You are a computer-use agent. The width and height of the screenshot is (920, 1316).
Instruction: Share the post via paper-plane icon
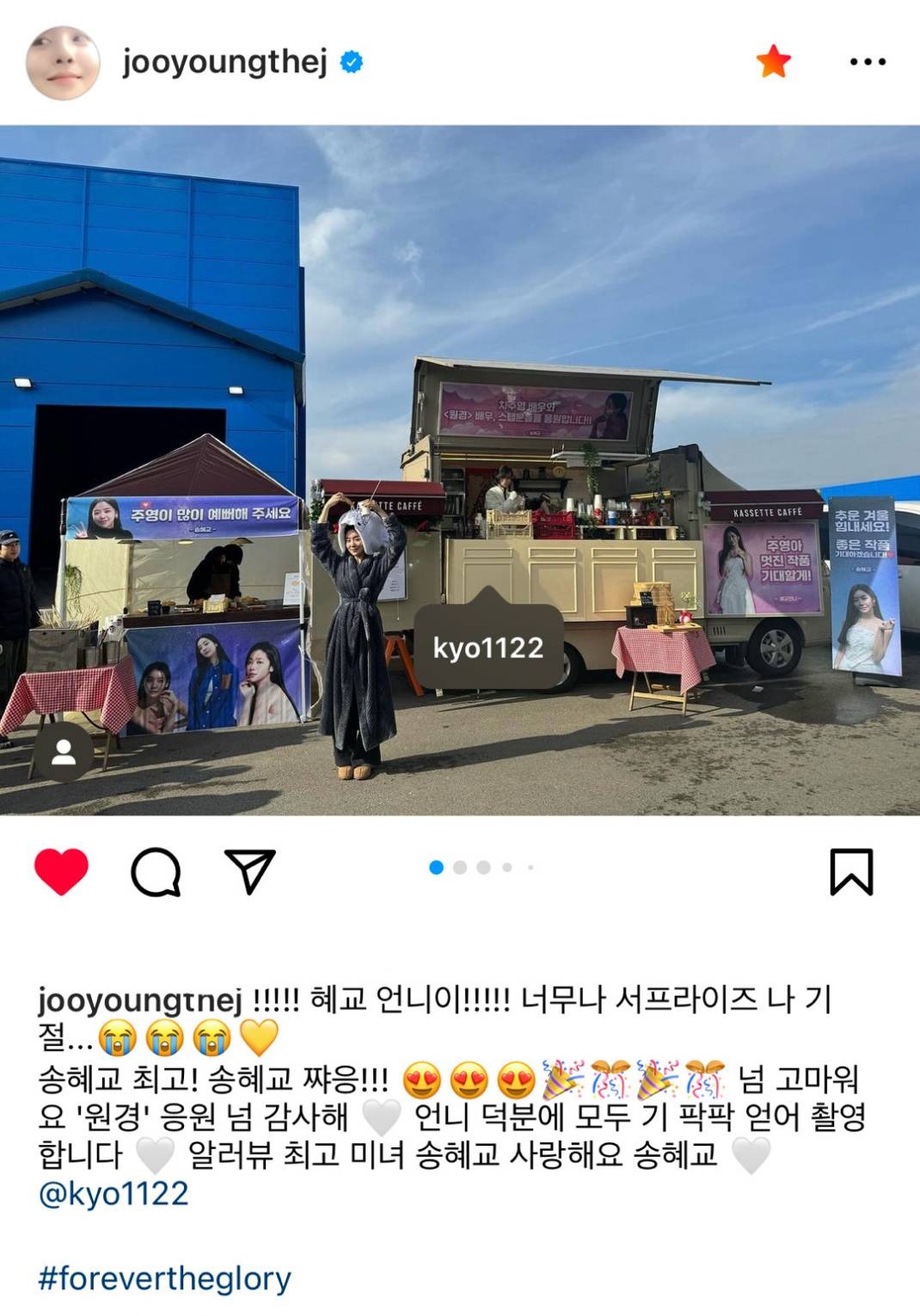click(x=249, y=870)
